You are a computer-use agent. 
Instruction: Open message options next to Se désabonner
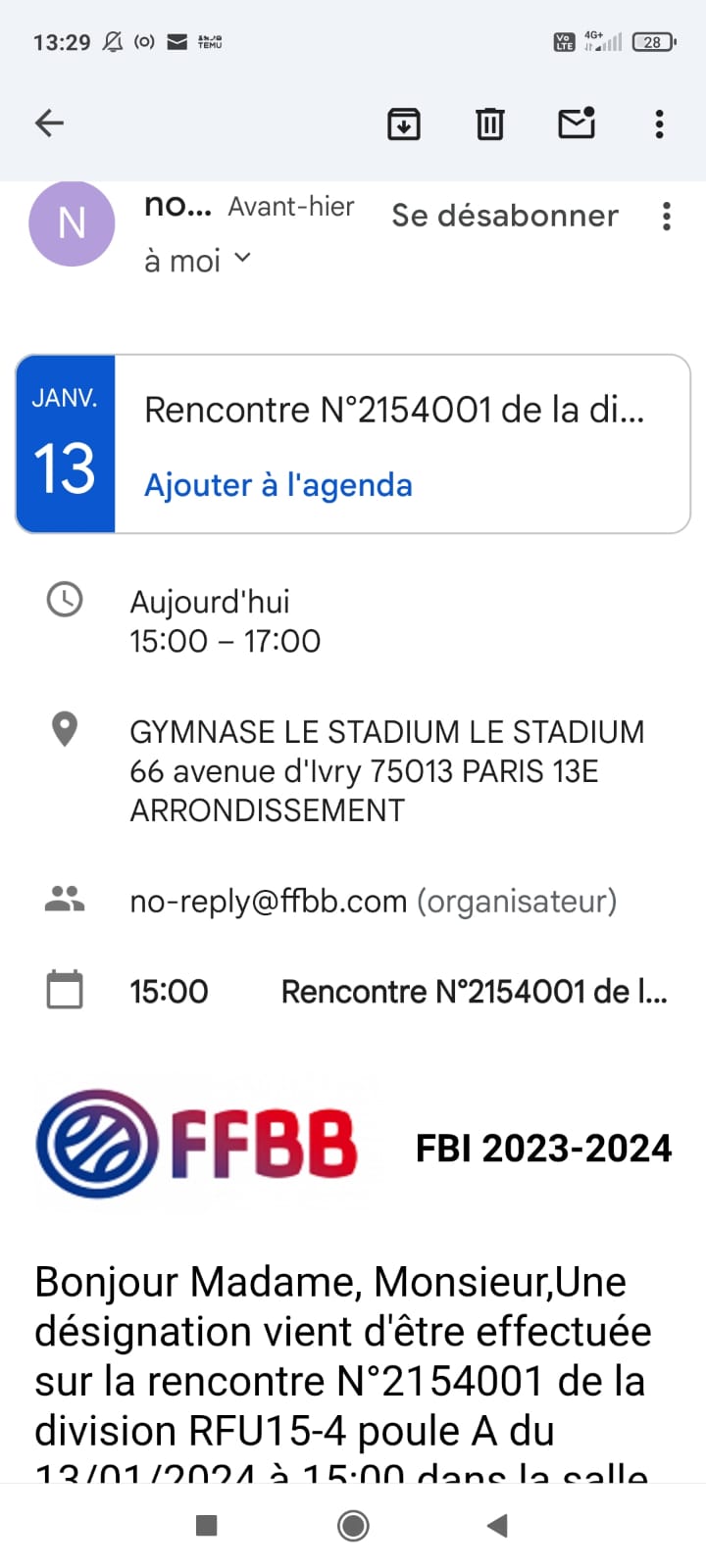click(x=667, y=216)
